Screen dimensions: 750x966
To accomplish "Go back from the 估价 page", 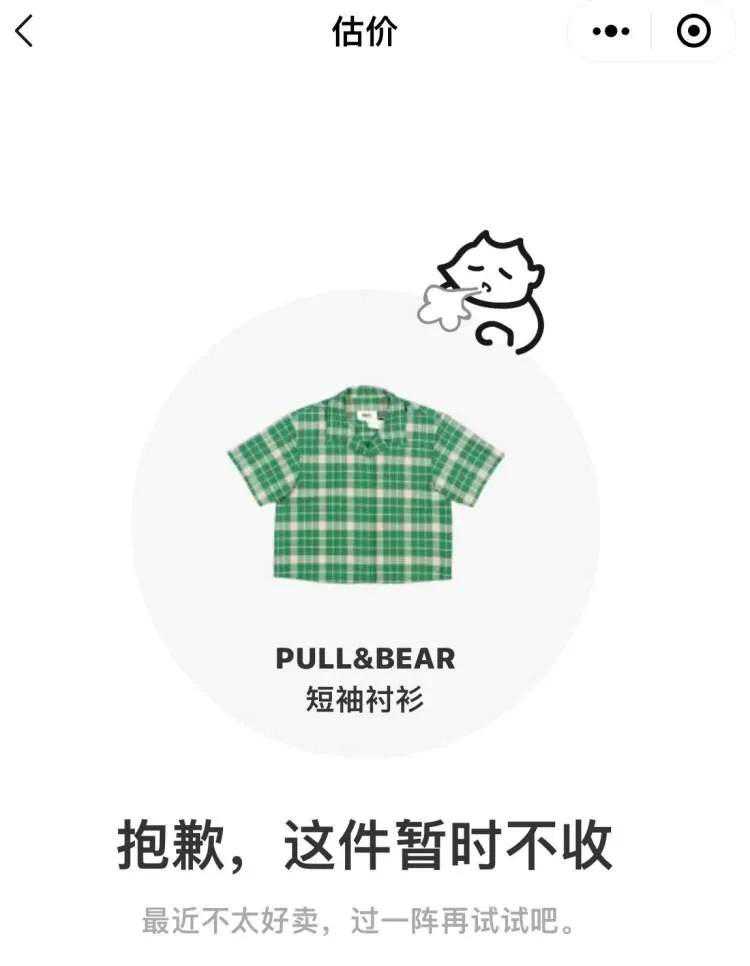I will click(25, 31).
